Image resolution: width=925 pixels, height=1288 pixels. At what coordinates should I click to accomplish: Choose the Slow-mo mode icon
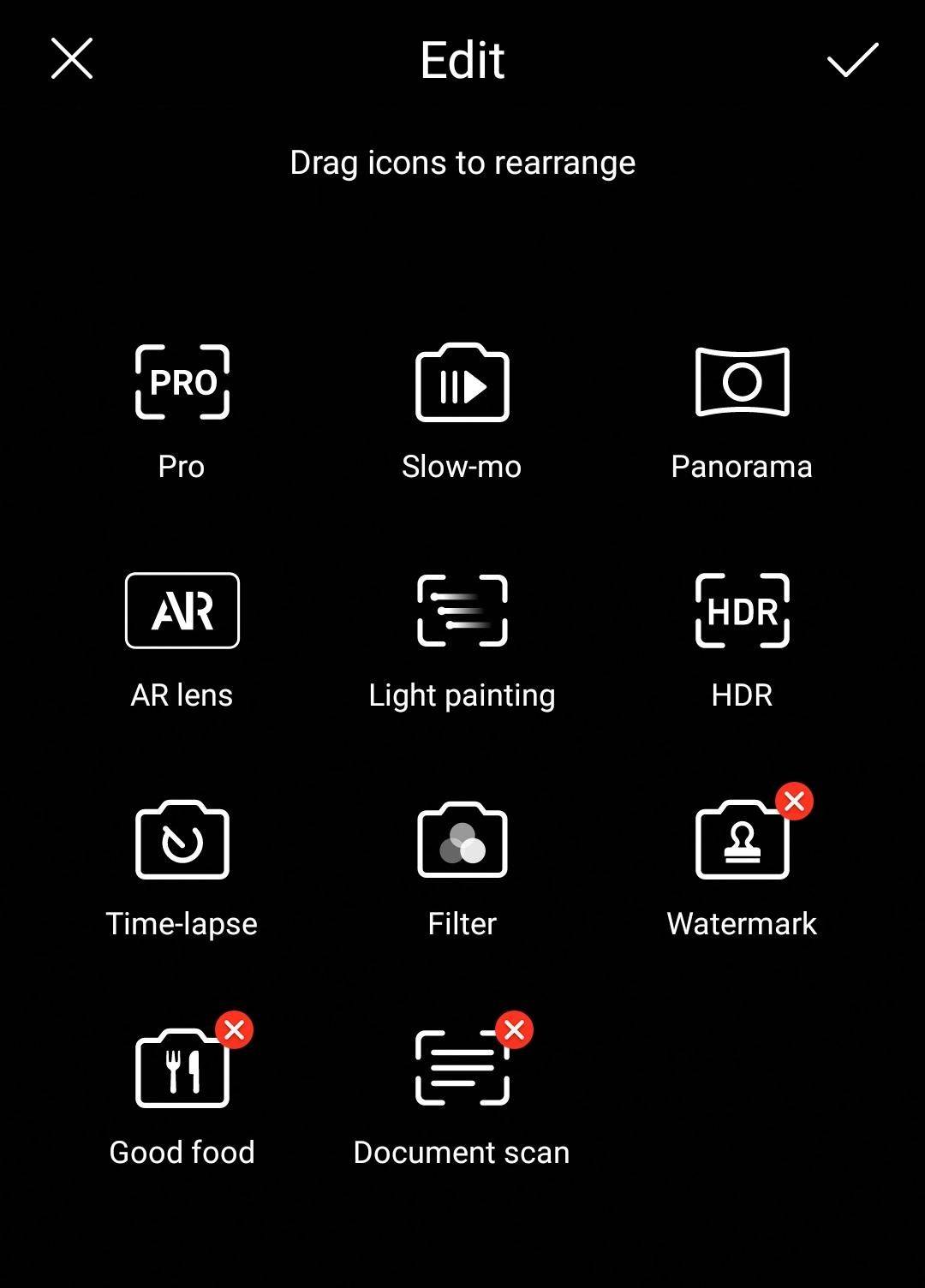(x=462, y=383)
